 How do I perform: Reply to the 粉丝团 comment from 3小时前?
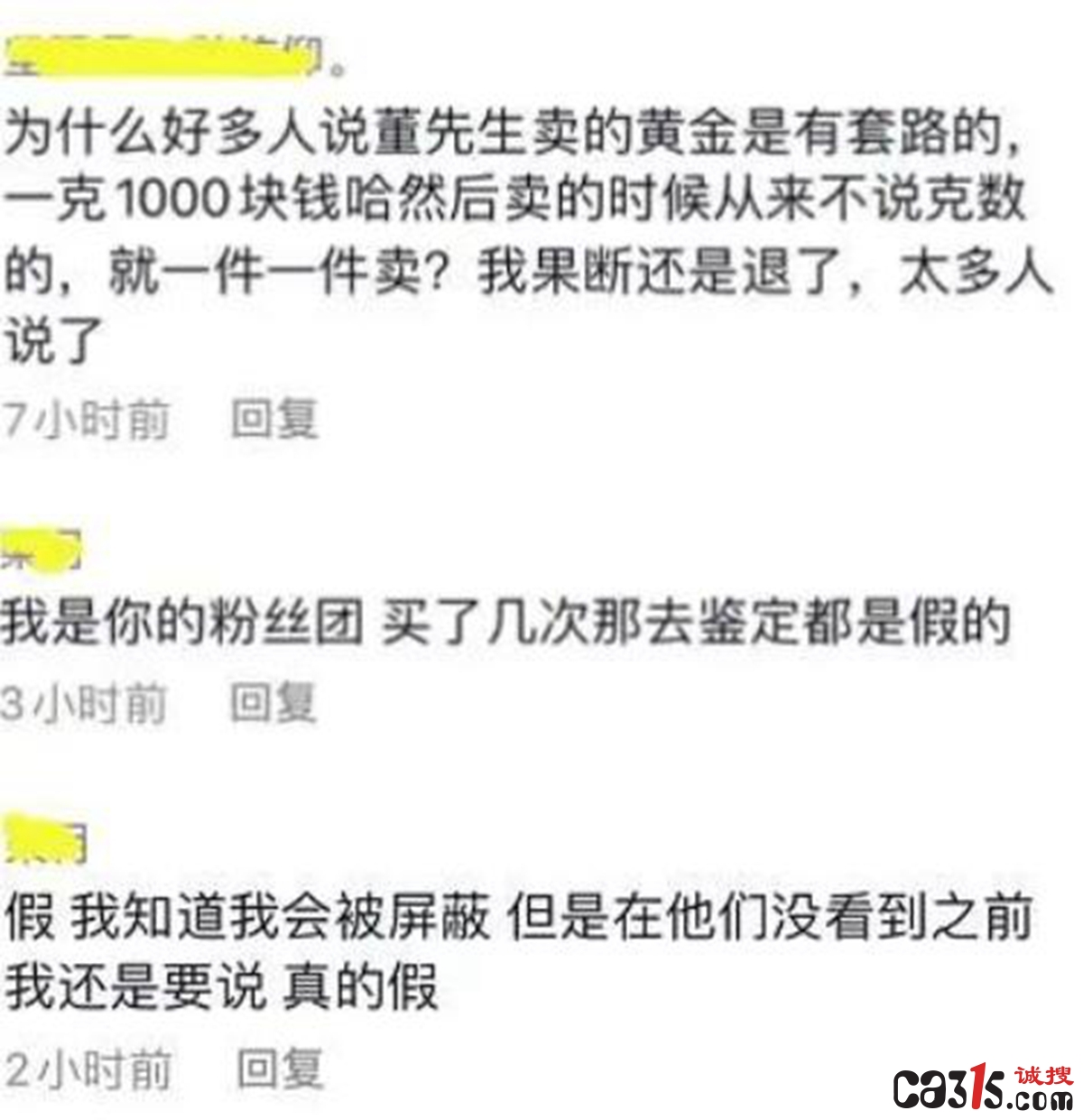[273, 702]
